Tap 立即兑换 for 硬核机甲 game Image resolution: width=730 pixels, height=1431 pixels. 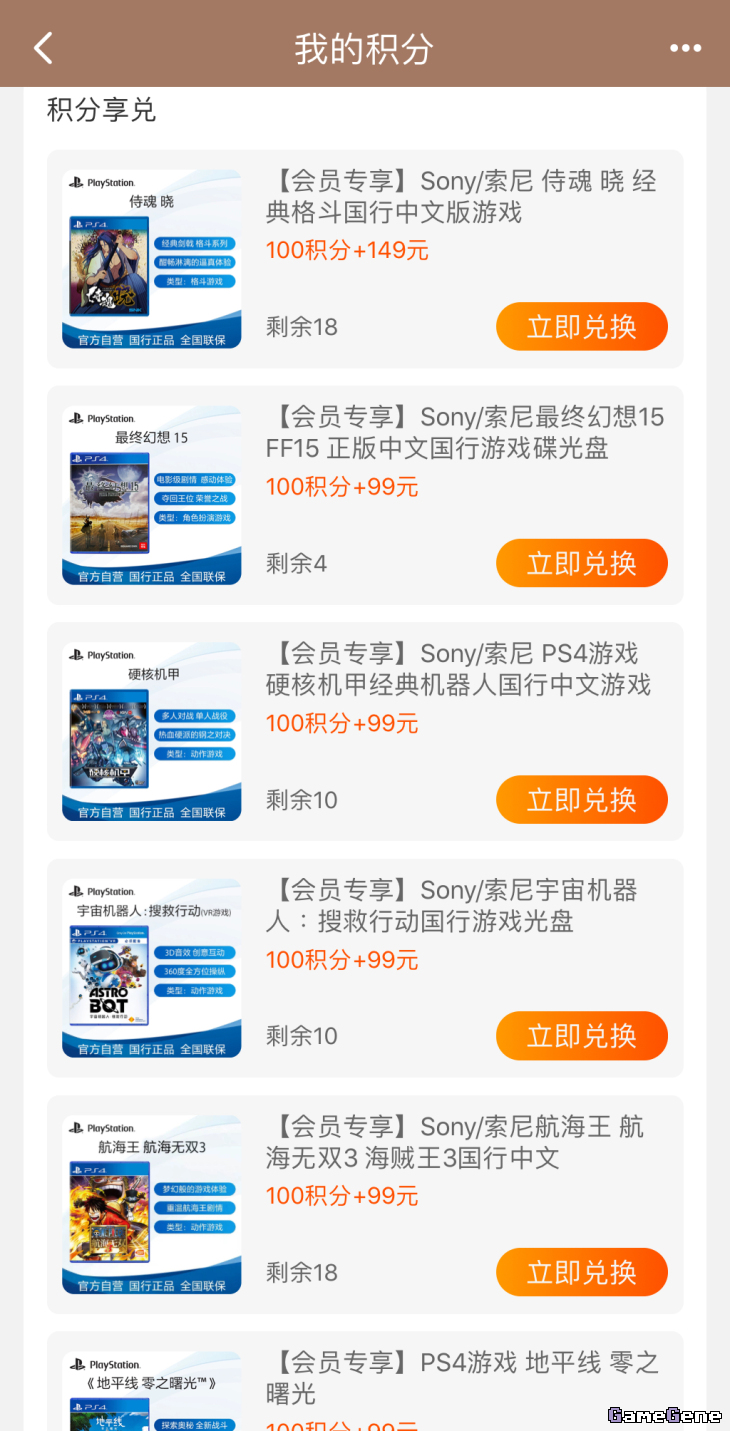[x=581, y=800]
